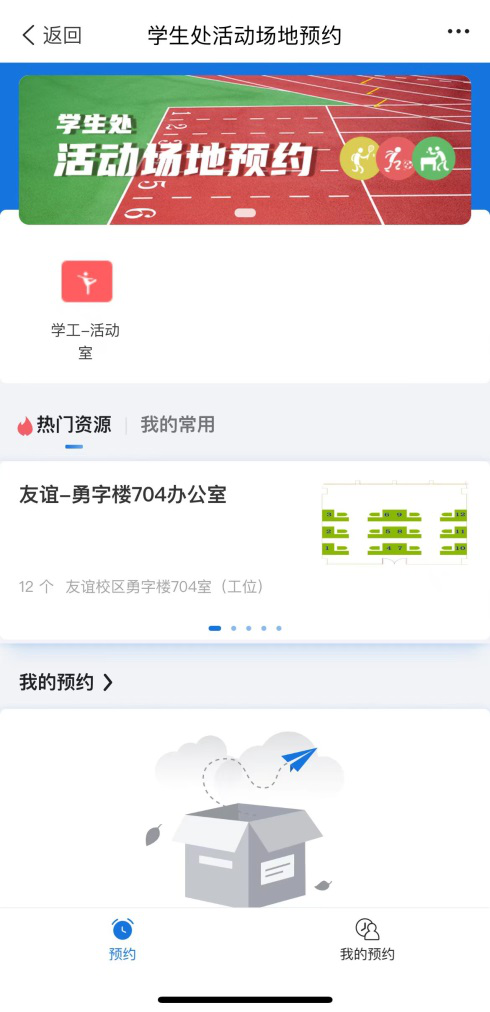The width and height of the screenshot is (490, 1012).
Task: Switch to the 我的常用 tab
Action: coord(178,425)
